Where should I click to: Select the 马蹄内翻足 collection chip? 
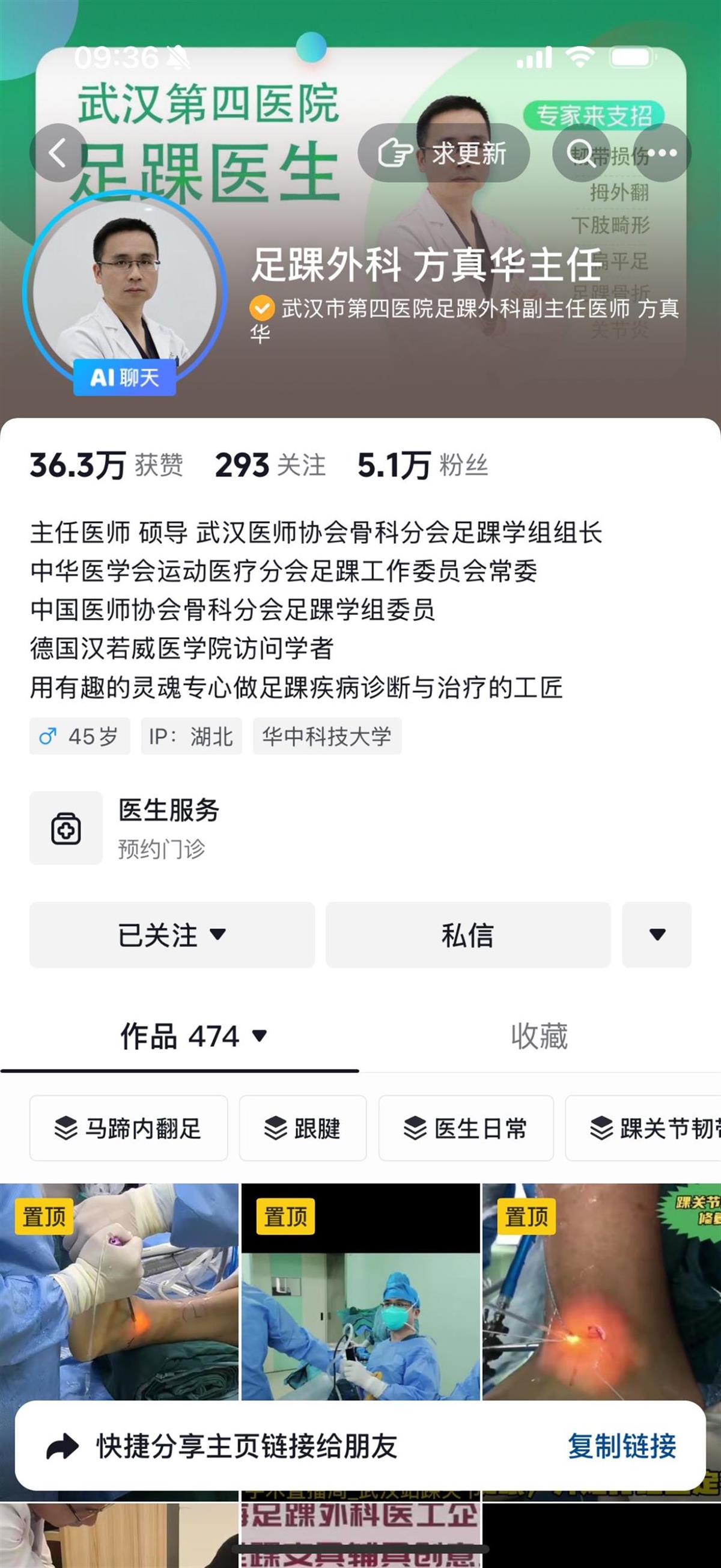[129, 1129]
